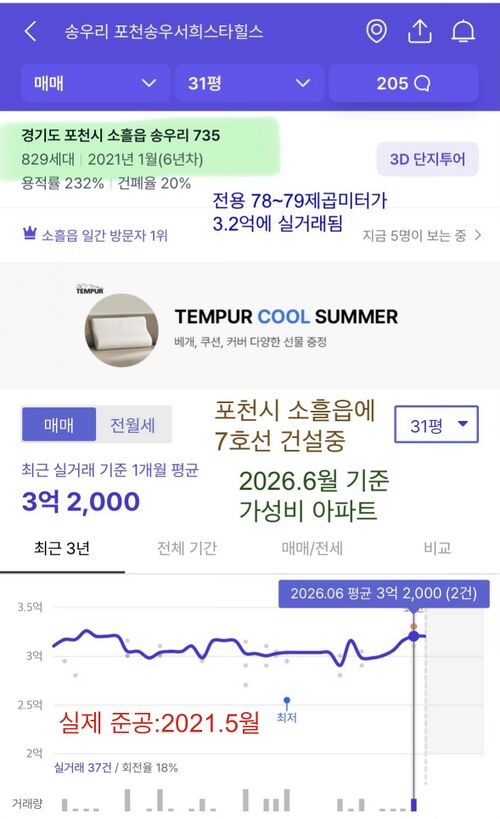Image resolution: width=500 pixels, height=819 pixels.
Task: Open the notification bell
Action: 463,32
